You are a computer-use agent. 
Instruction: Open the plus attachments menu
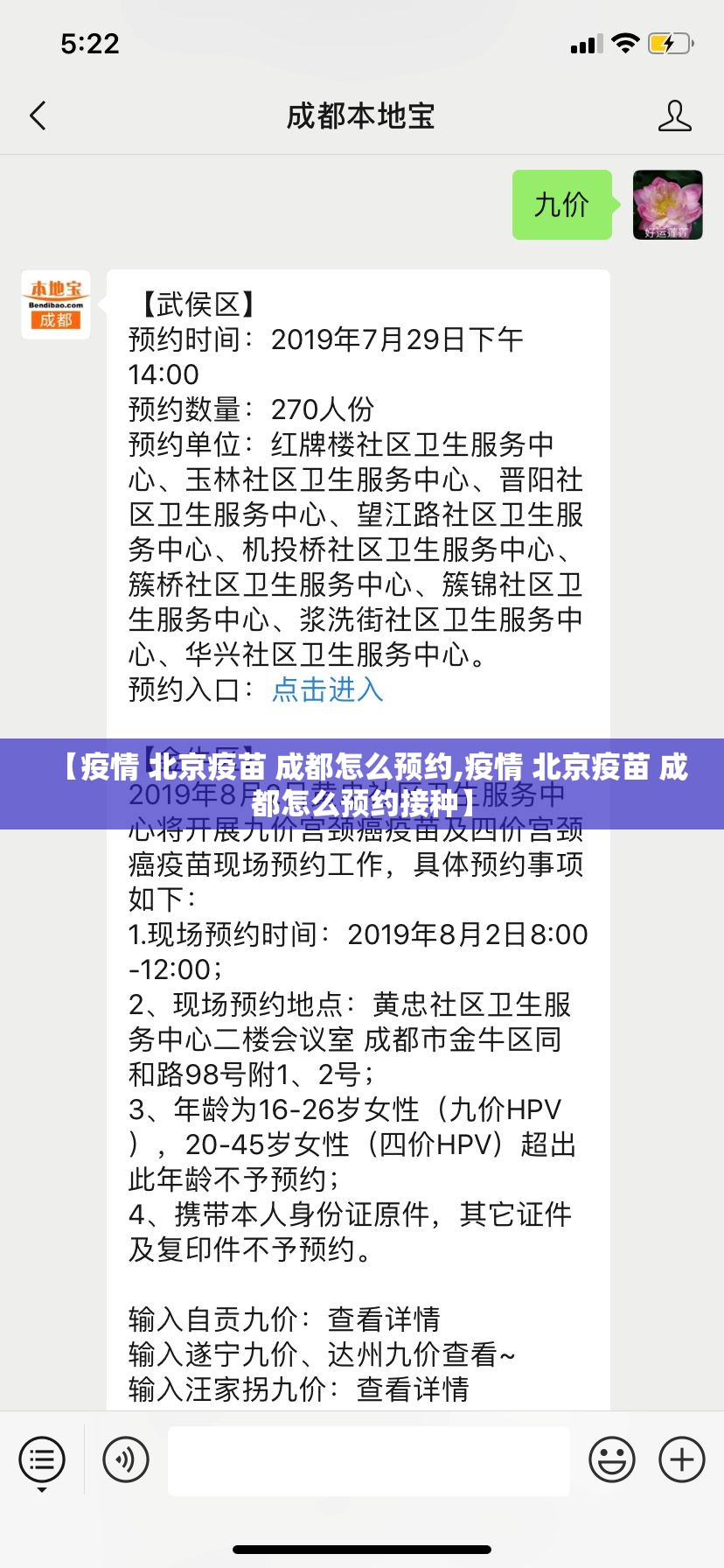coord(682,1459)
